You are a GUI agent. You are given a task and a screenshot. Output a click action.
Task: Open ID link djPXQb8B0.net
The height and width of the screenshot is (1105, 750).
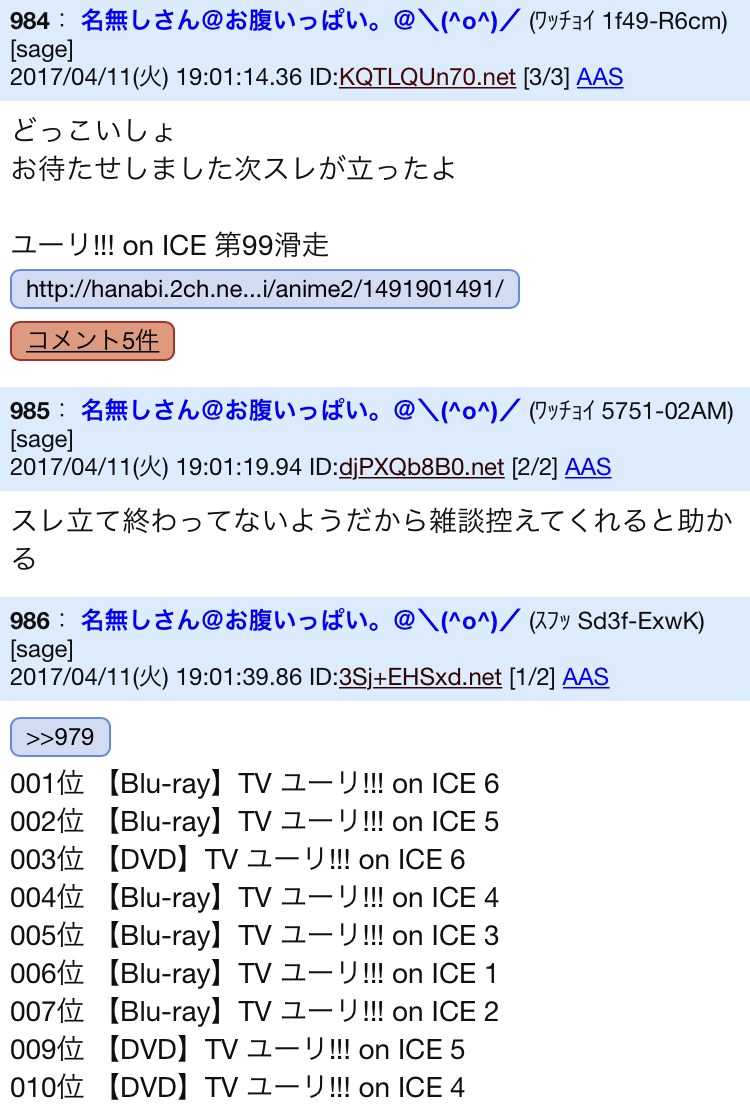(421, 467)
